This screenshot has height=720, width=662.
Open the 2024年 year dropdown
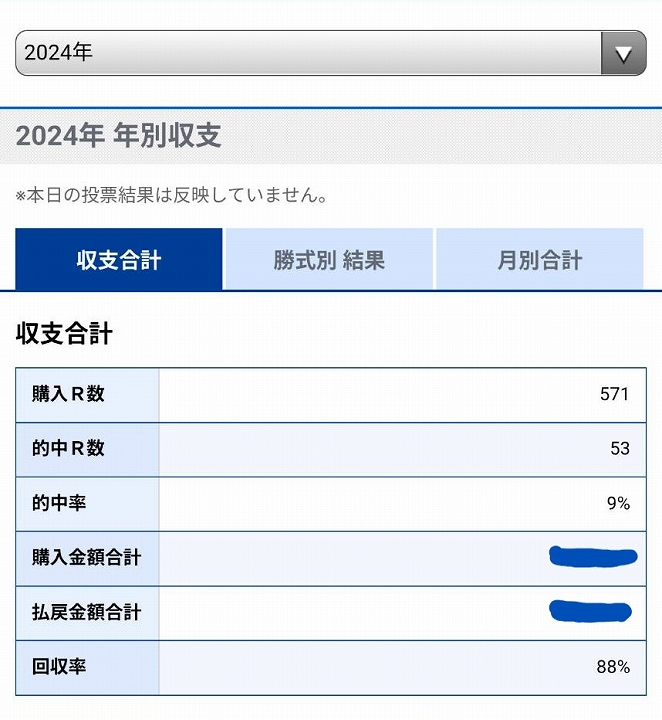tap(330, 53)
